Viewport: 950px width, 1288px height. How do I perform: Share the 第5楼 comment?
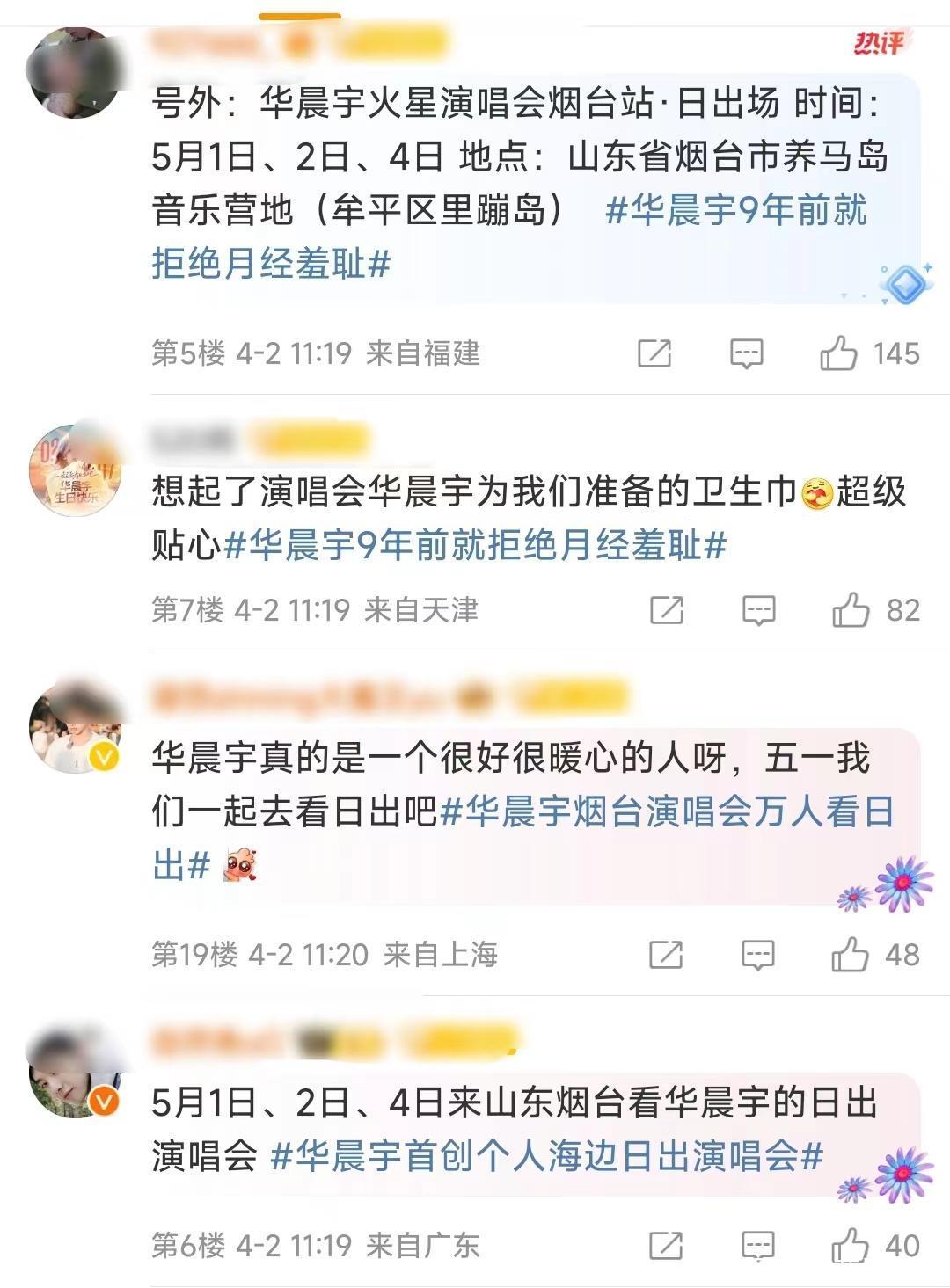pyautogui.click(x=654, y=353)
